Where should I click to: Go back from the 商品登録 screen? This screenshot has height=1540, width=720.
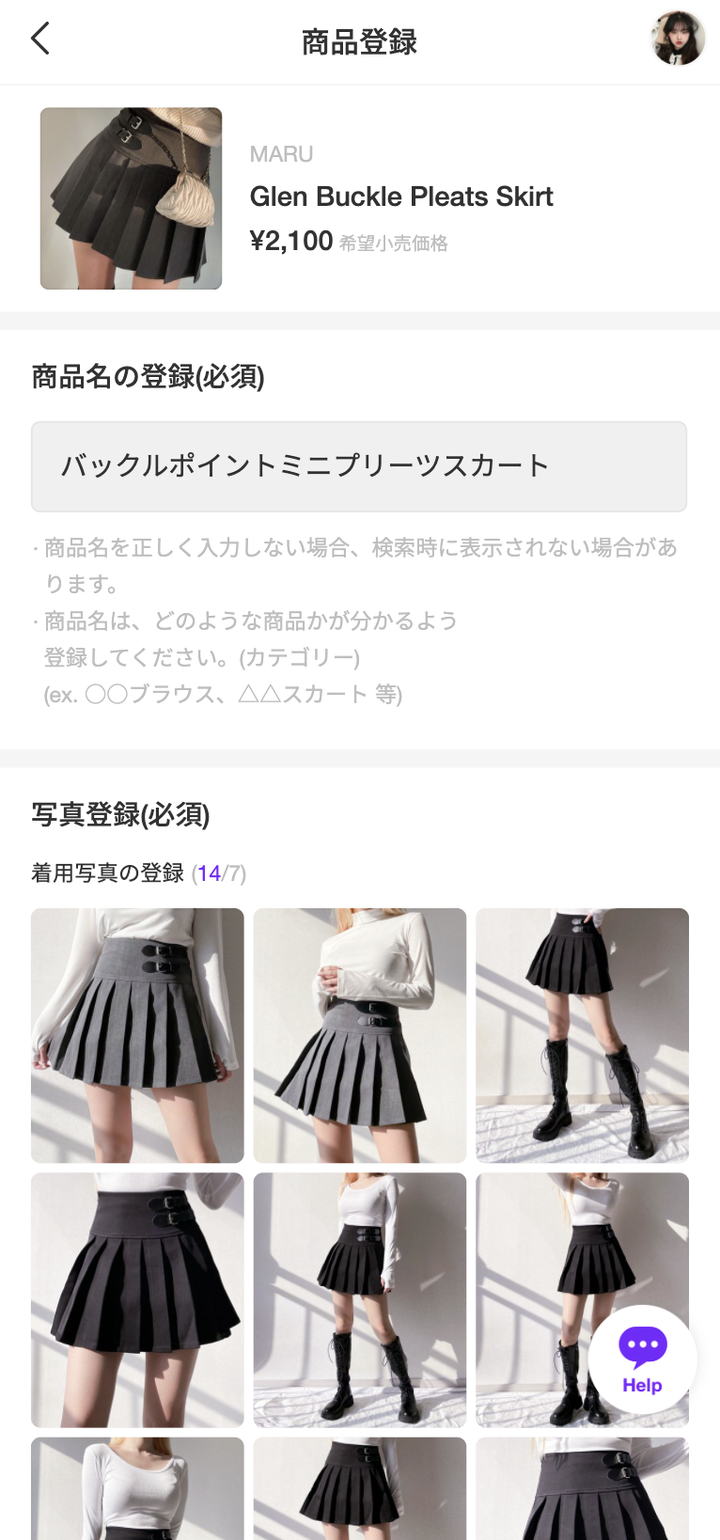coord(40,40)
